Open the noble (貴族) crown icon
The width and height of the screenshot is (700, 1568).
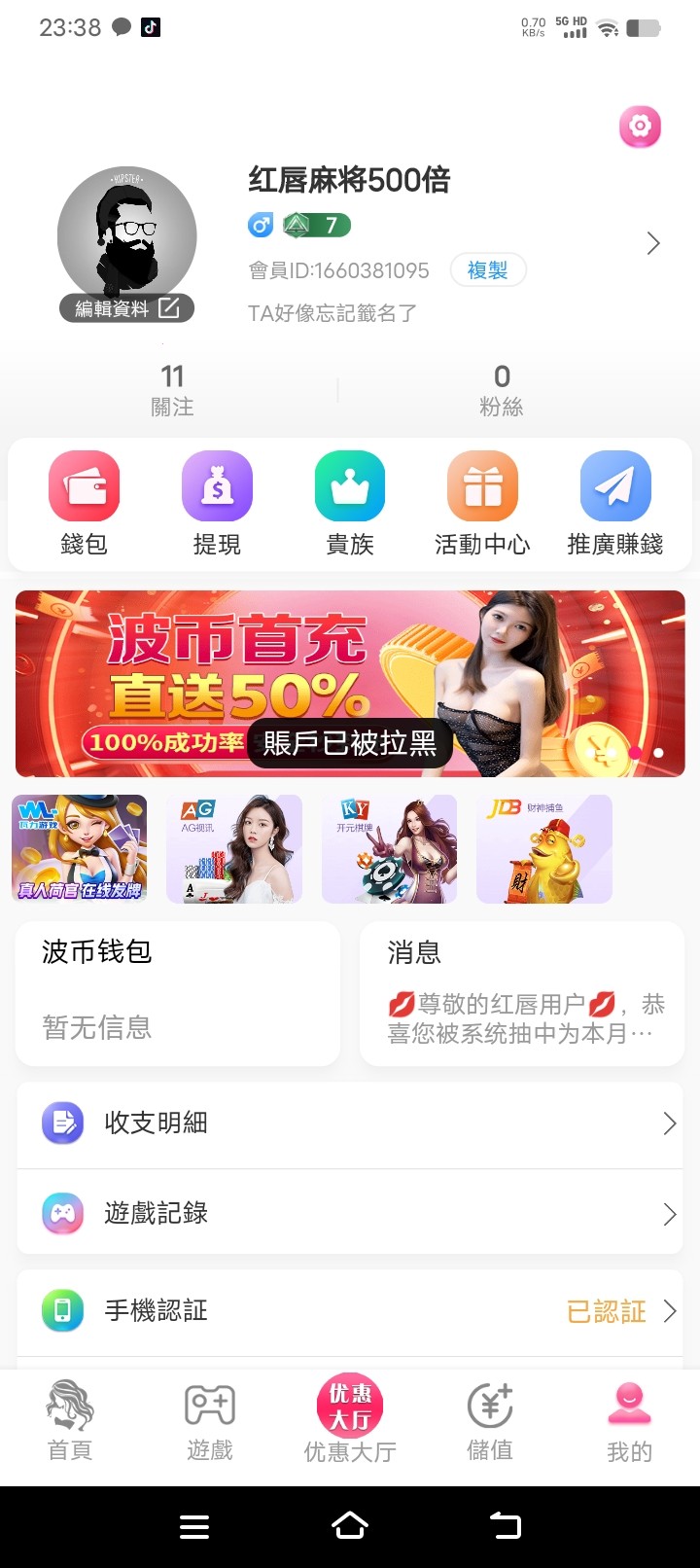tap(350, 485)
